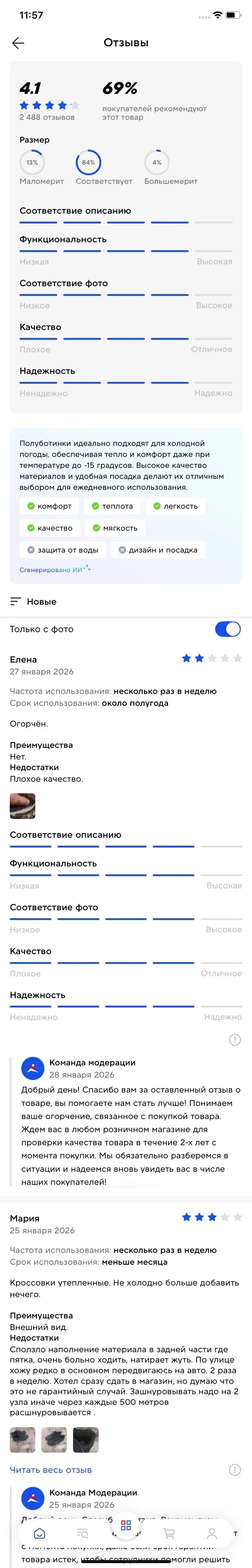Open the profile tab
Screen dimensions: 252x1568
click(212, 1533)
